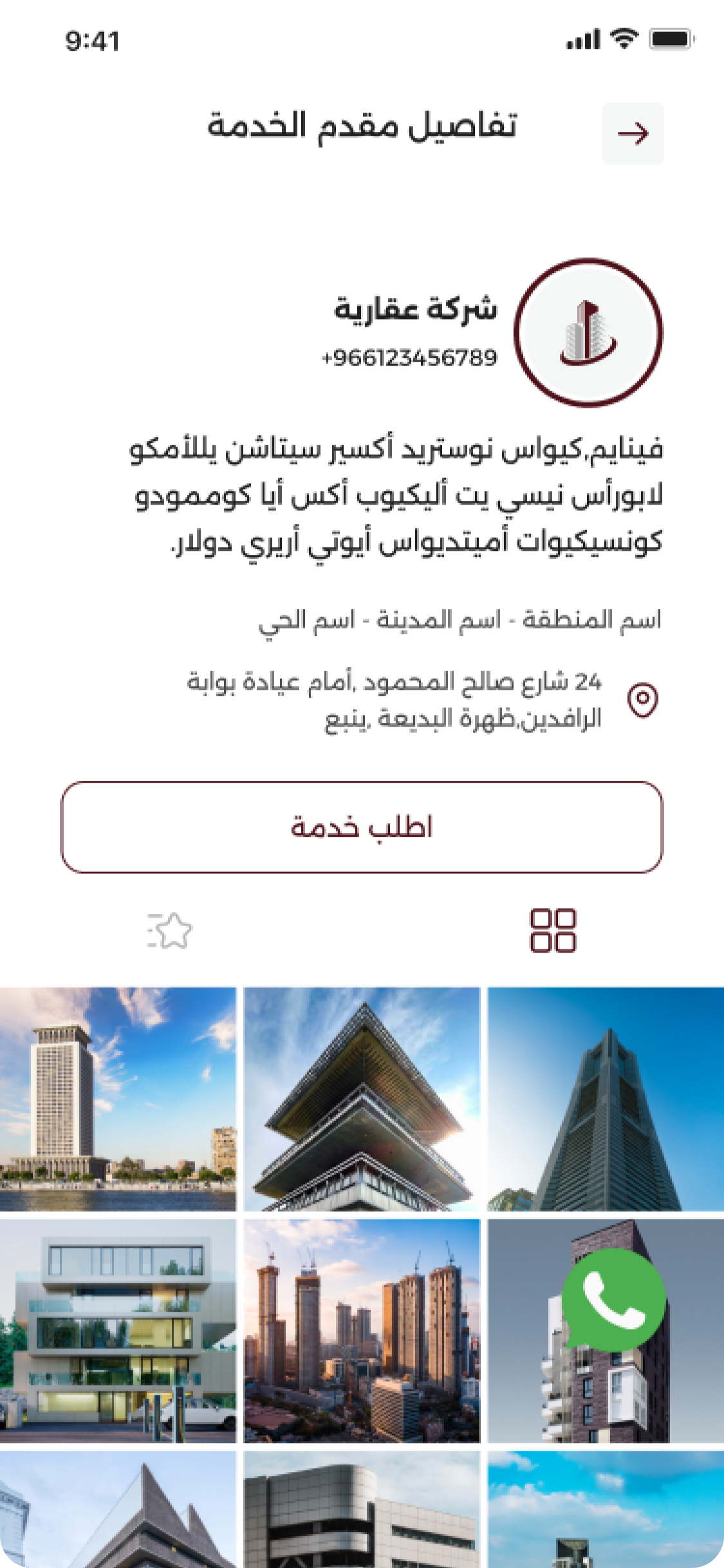View the towers under construction photo
This screenshot has width=724, height=1568.
pyautogui.click(x=362, y=1330)
